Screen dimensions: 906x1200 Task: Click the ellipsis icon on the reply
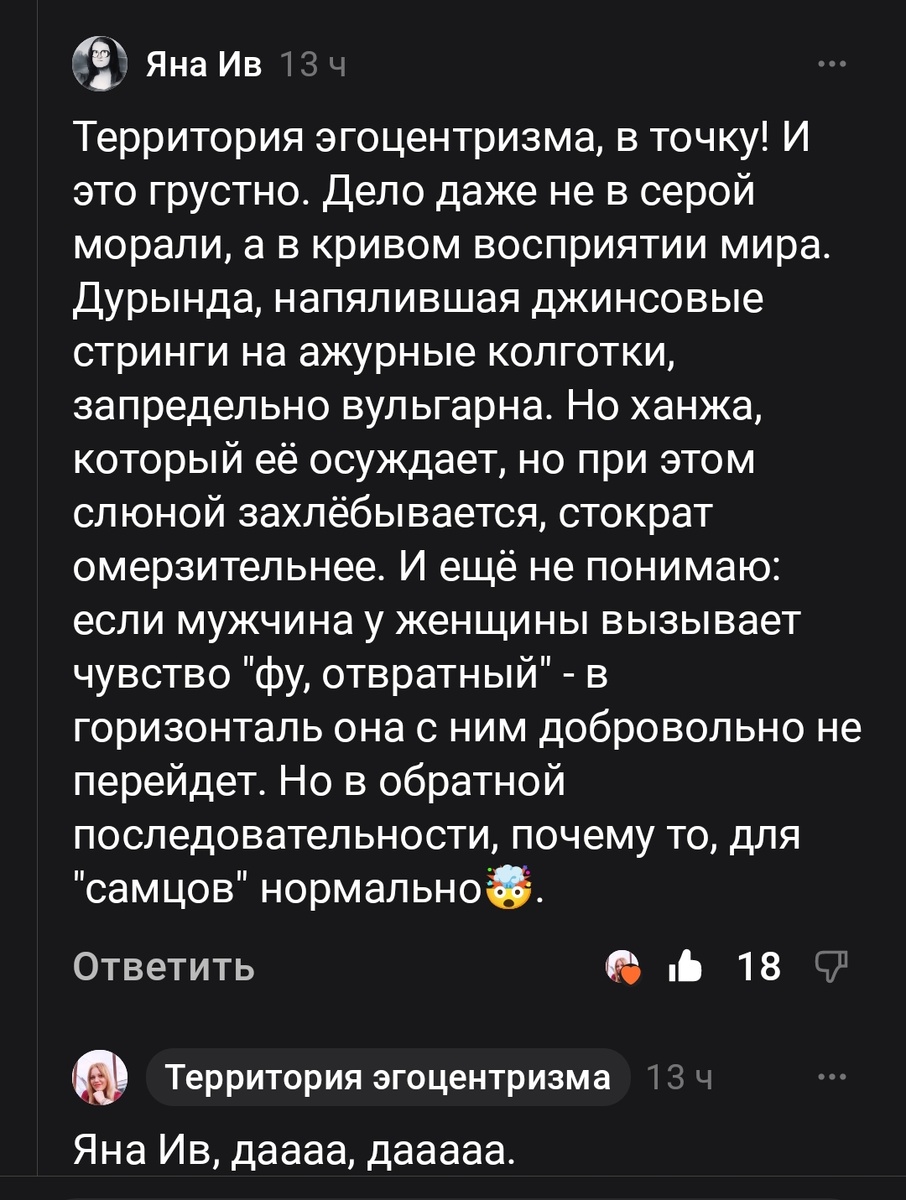click(833, 1076)
